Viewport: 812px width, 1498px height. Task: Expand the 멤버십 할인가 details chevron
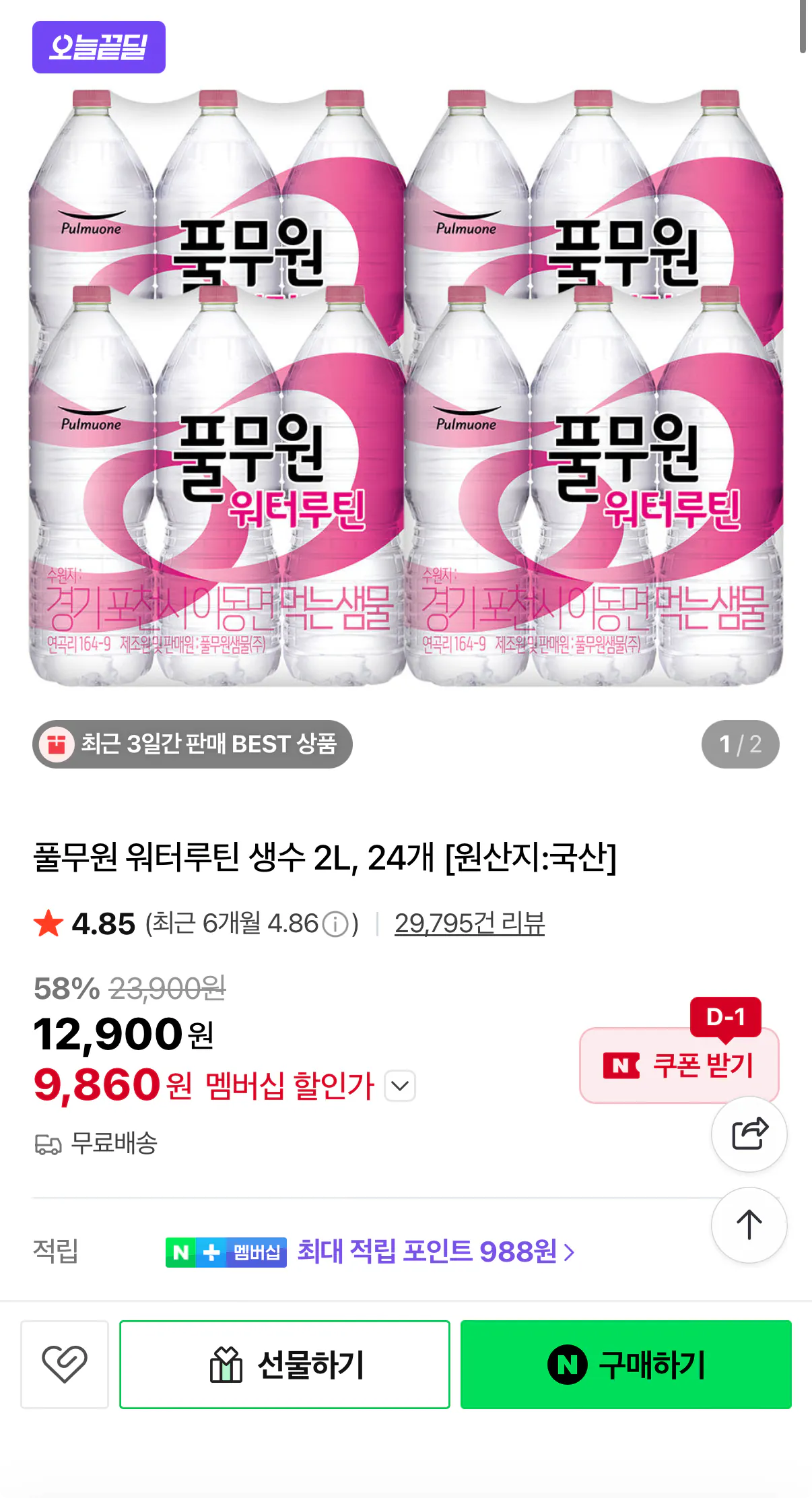point(399,1085)
